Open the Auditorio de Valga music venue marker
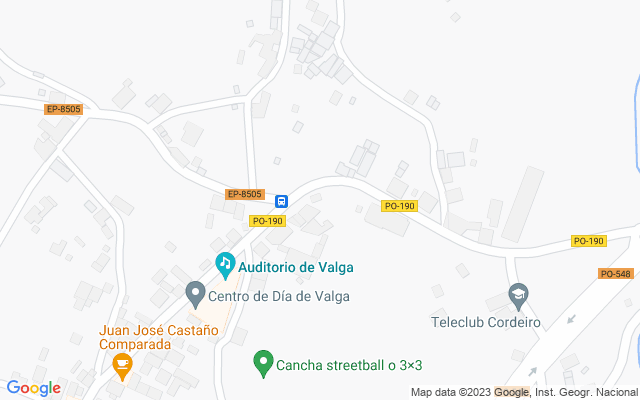The image size is (640, 400). (x=225, y=265)
